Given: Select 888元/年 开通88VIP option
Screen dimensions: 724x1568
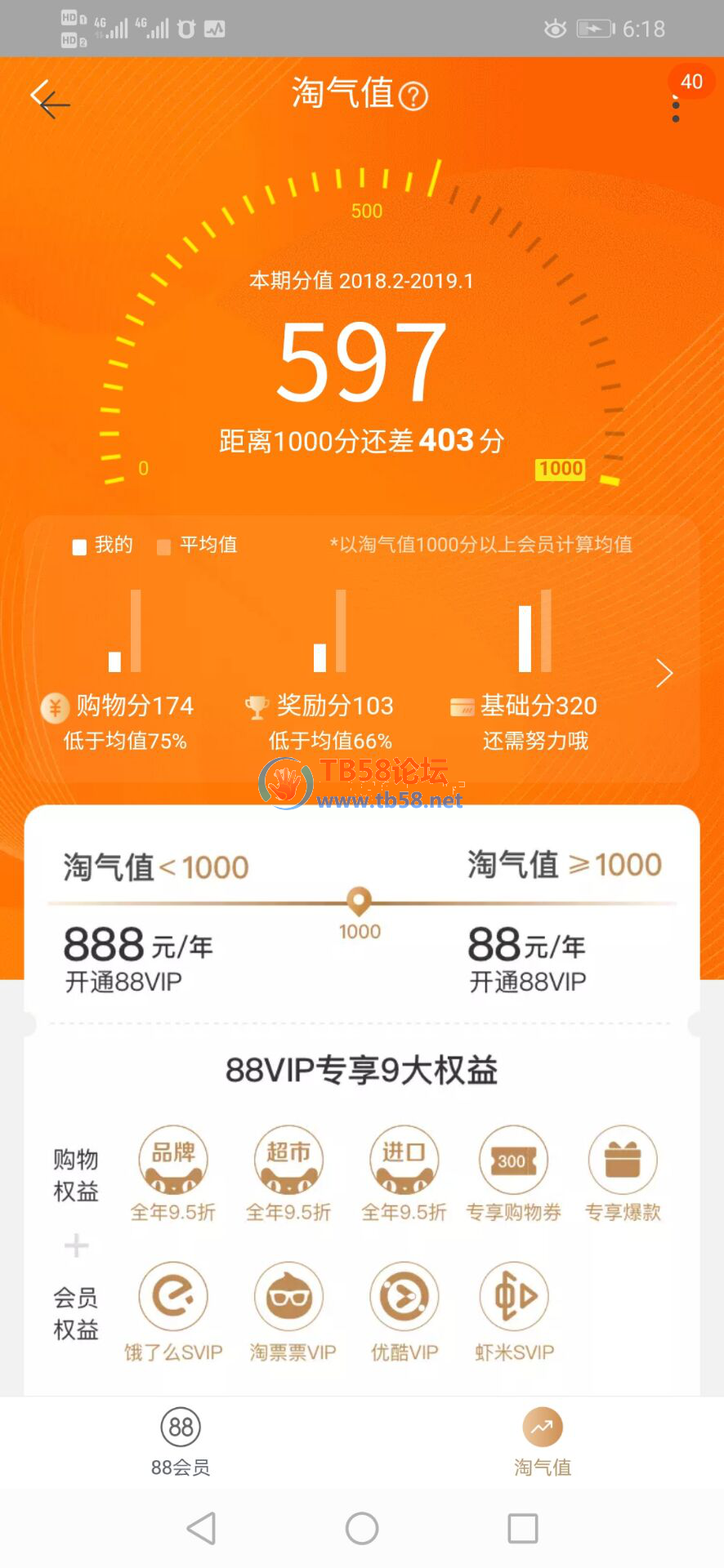Looking at the screenshot, I should click(139, 958).
